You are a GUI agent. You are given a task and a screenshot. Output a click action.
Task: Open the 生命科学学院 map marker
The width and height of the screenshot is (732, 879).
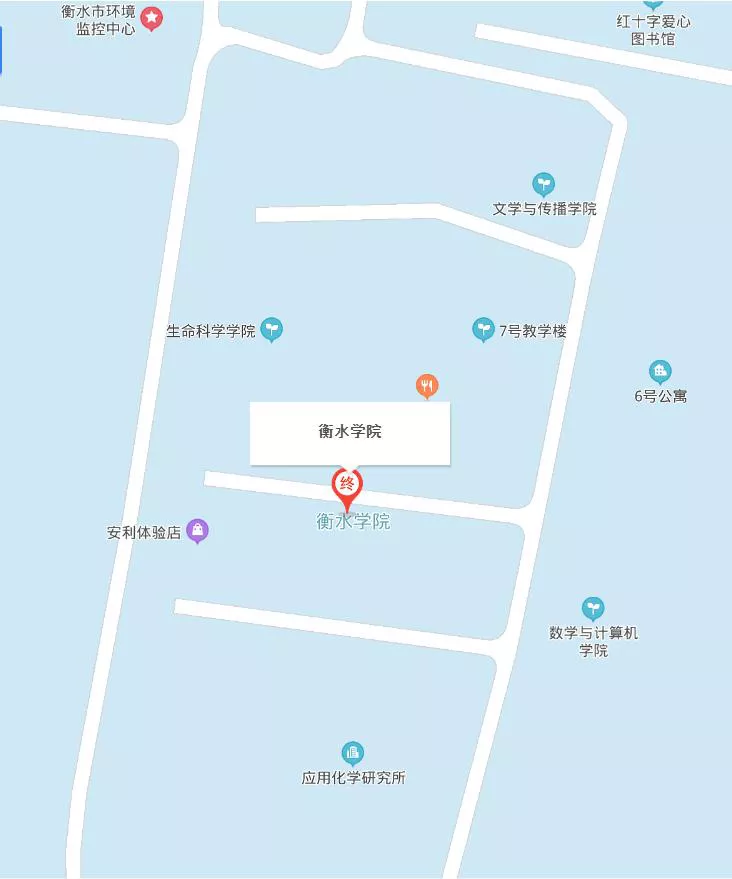tap(271, 329)
